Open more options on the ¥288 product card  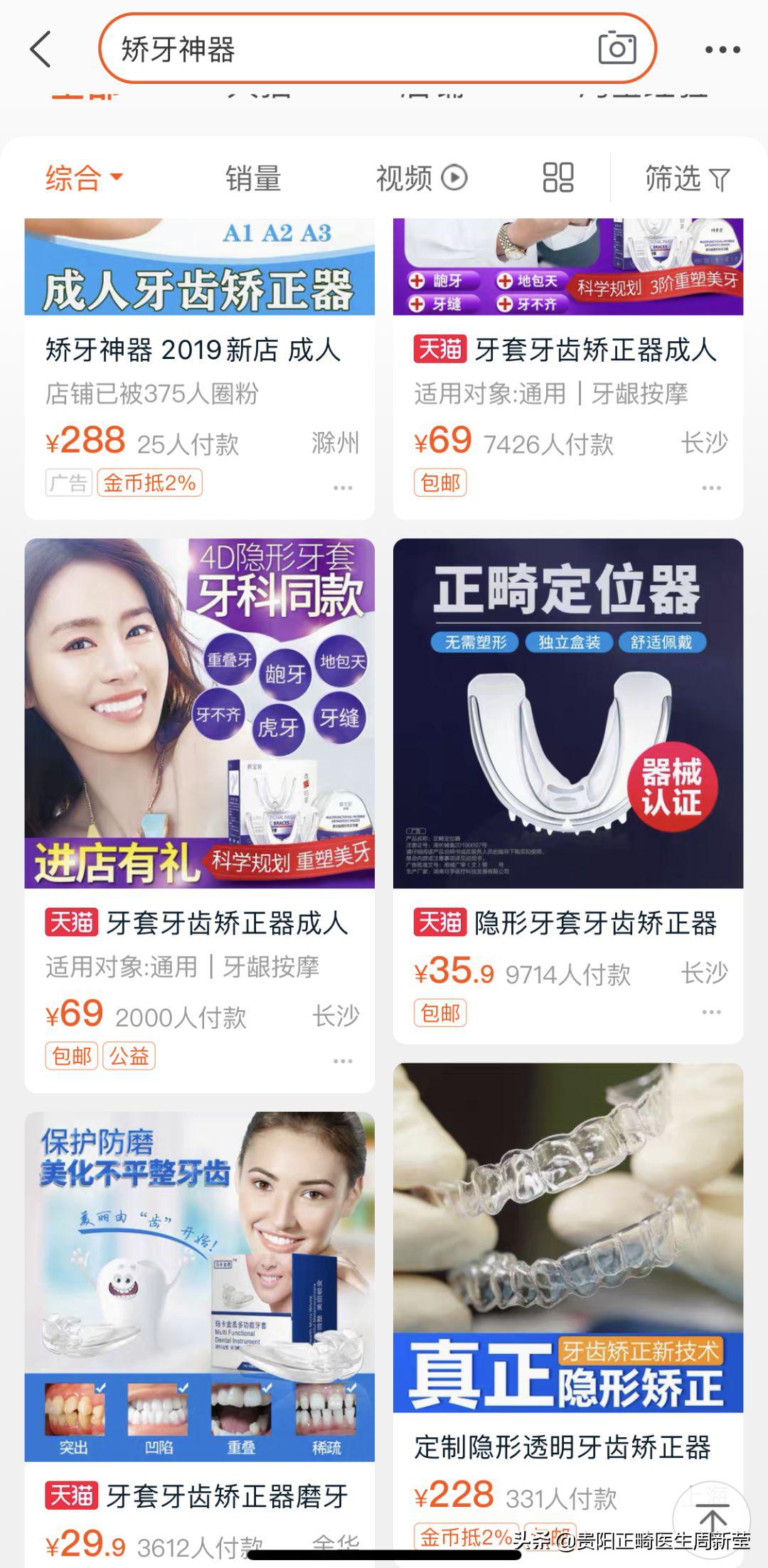pyautogui.click(x=343, y=487)
